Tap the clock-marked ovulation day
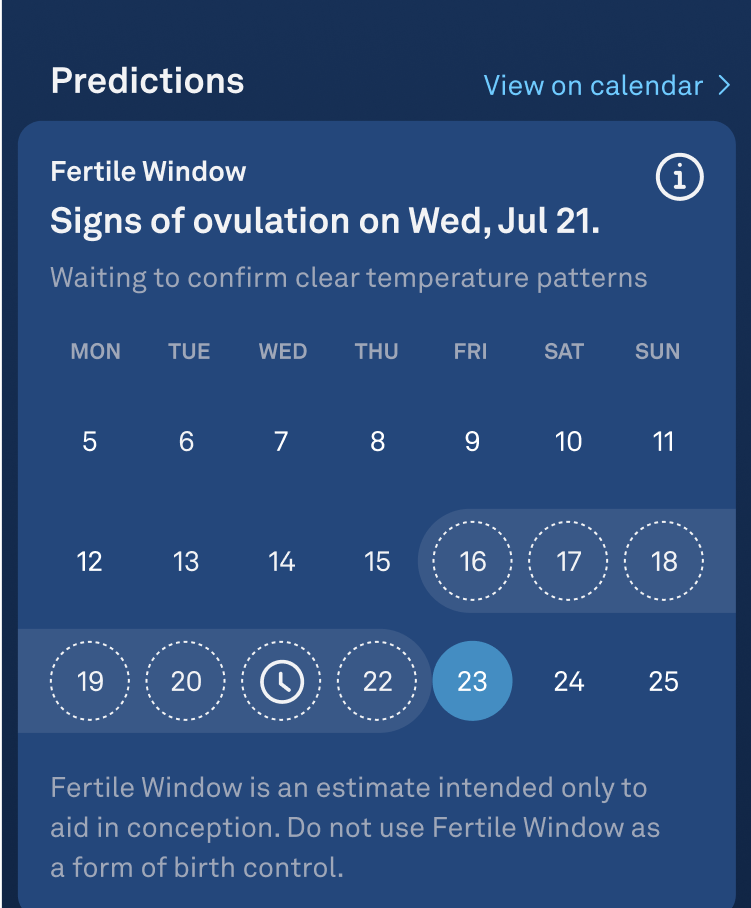The height and width of the screenshot is (908, 751). point(281,681)
